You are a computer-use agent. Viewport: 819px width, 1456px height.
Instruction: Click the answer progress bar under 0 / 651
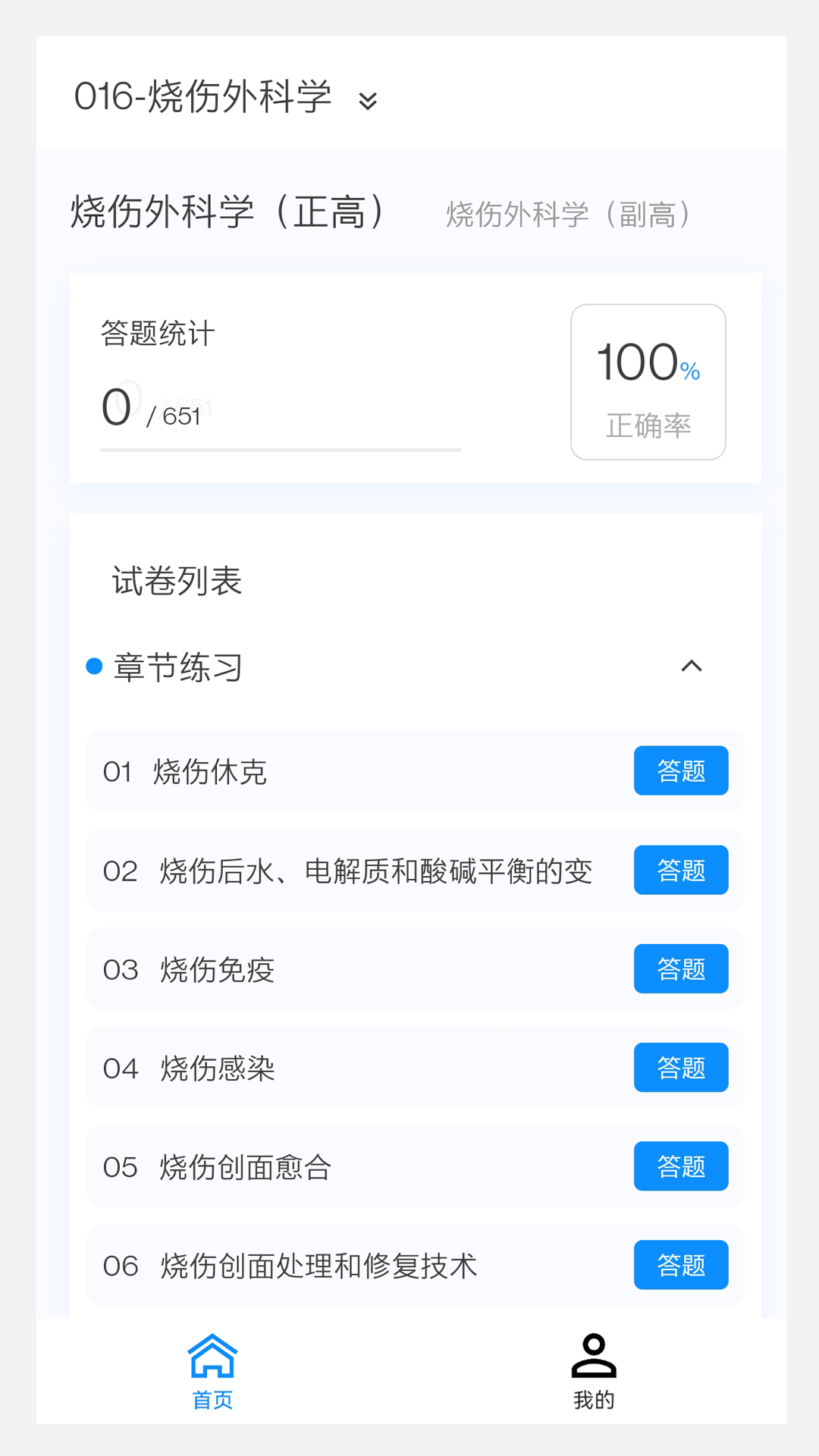point(281,450)
